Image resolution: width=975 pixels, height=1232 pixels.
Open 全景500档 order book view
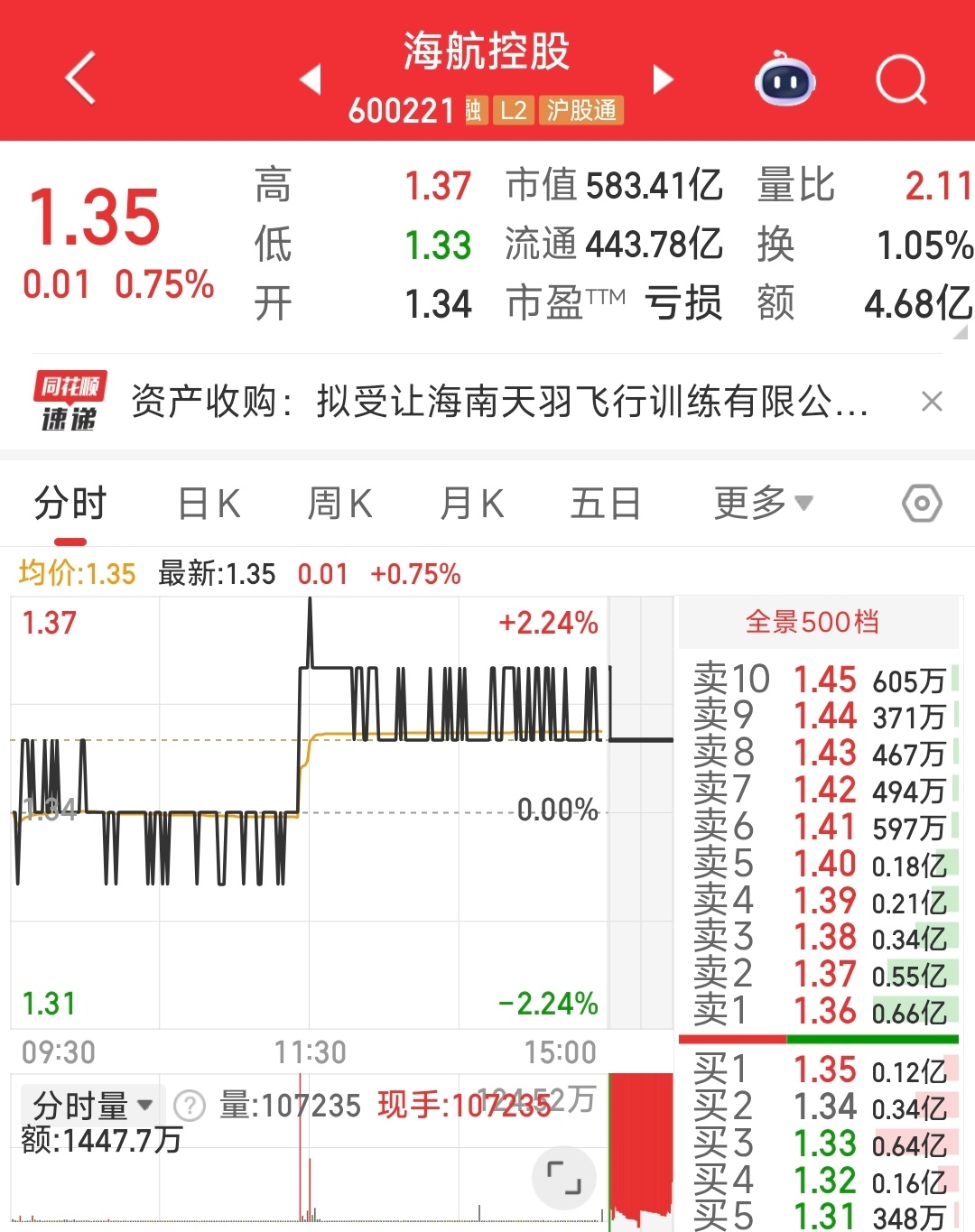pos(812,622)
